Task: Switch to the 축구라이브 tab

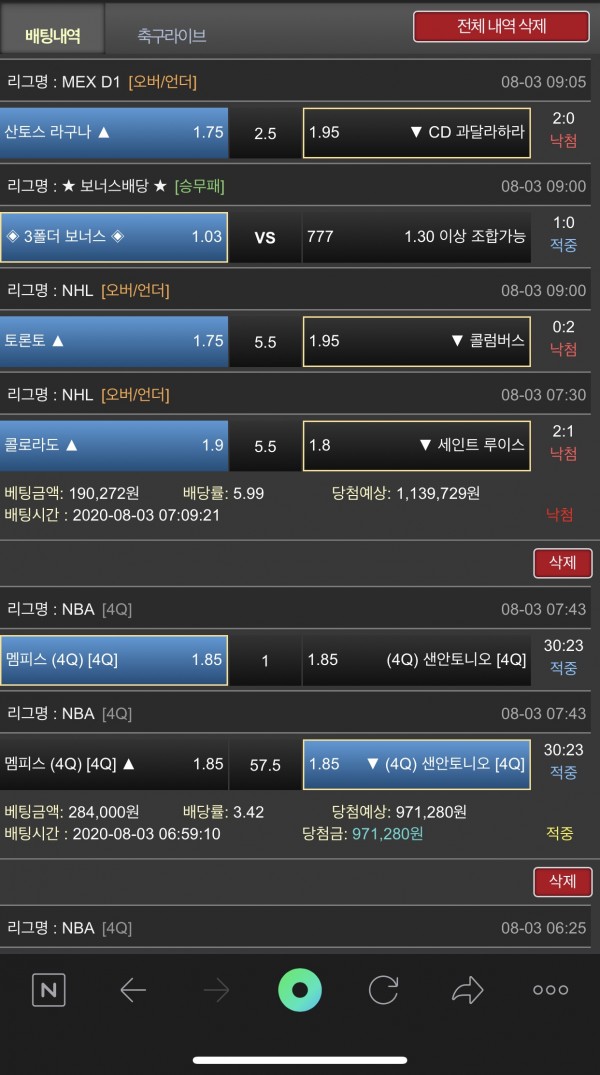Action: pos(172,36)
